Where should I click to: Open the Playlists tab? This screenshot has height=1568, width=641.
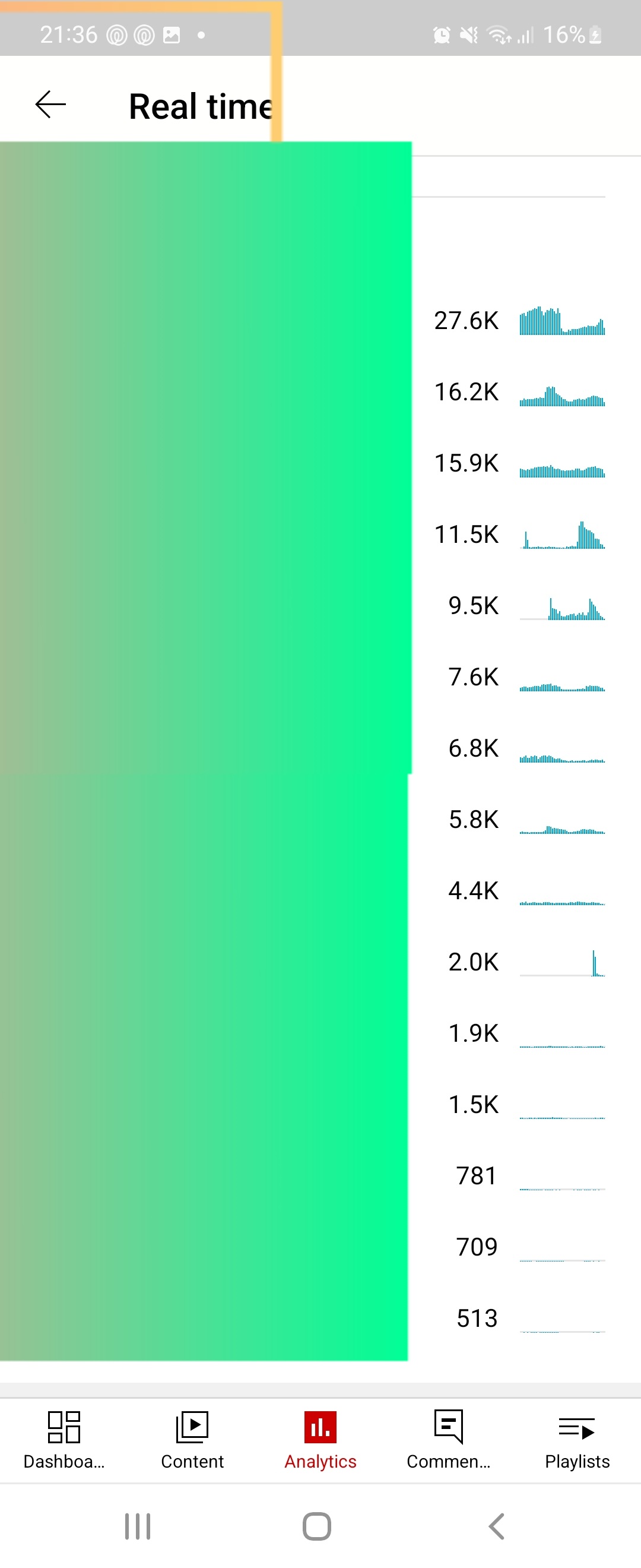tap(577, 1439)
